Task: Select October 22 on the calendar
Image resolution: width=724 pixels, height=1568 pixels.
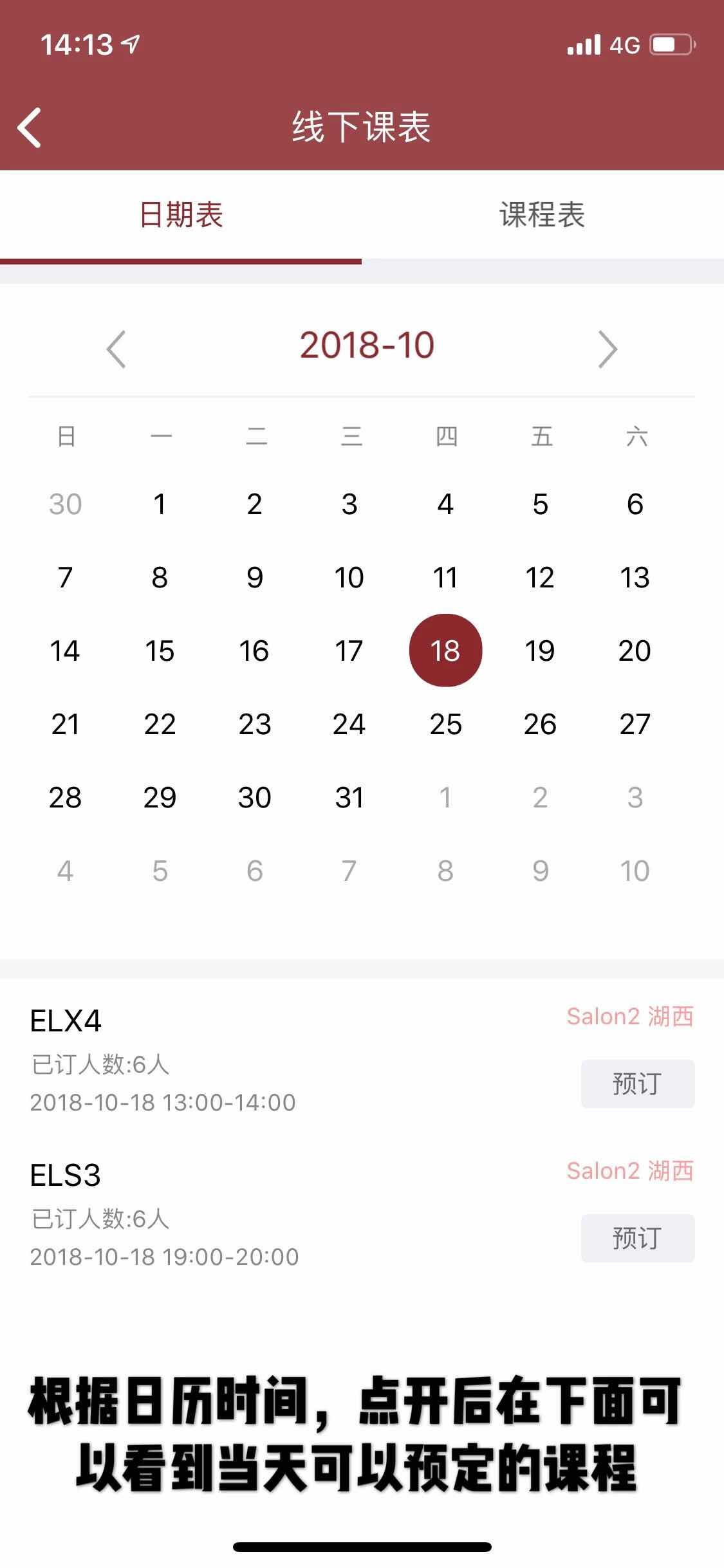Action: pos(160,724)
